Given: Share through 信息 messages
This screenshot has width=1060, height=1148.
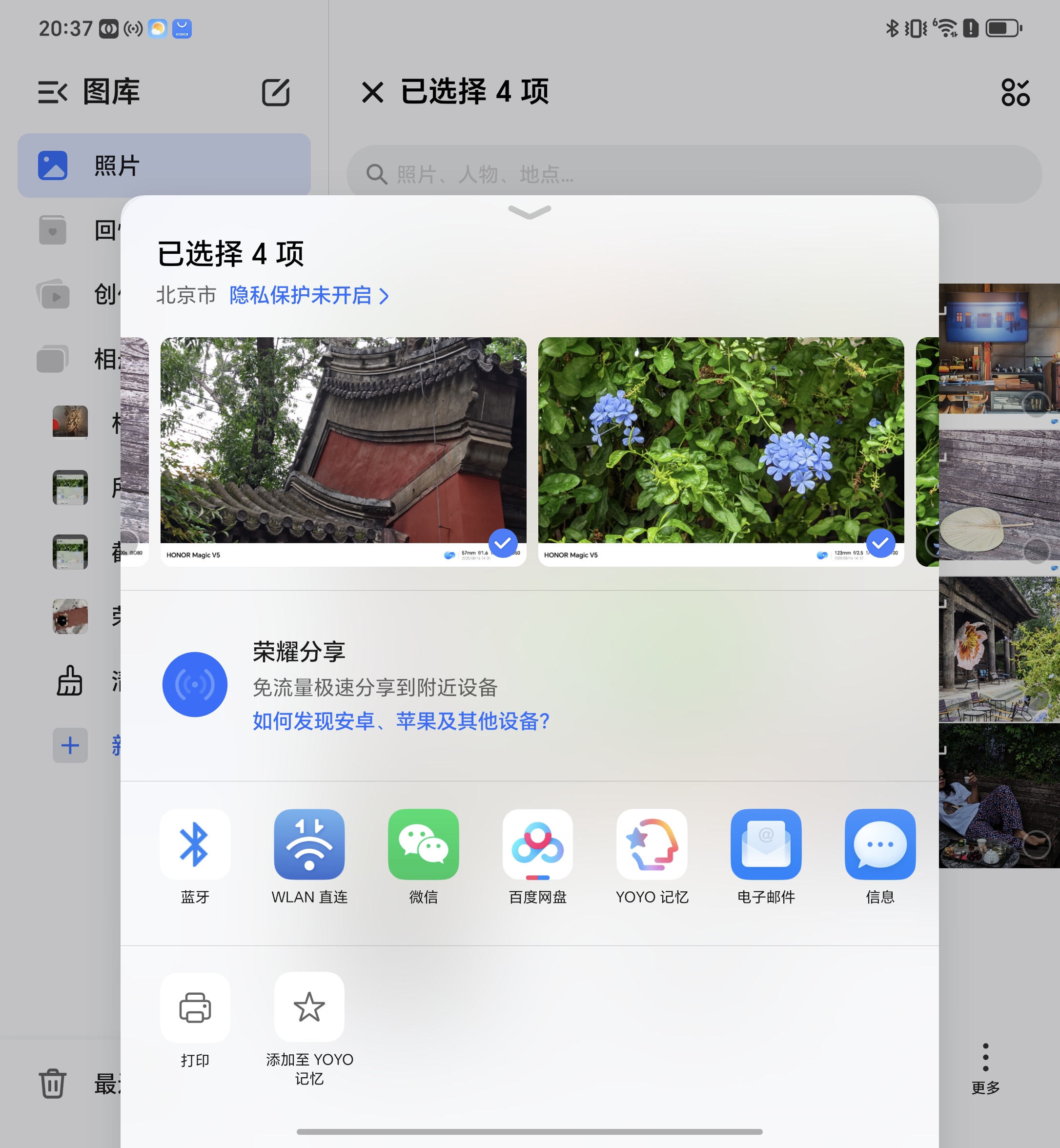Looking at the screenshot, I should pos(880,844).
